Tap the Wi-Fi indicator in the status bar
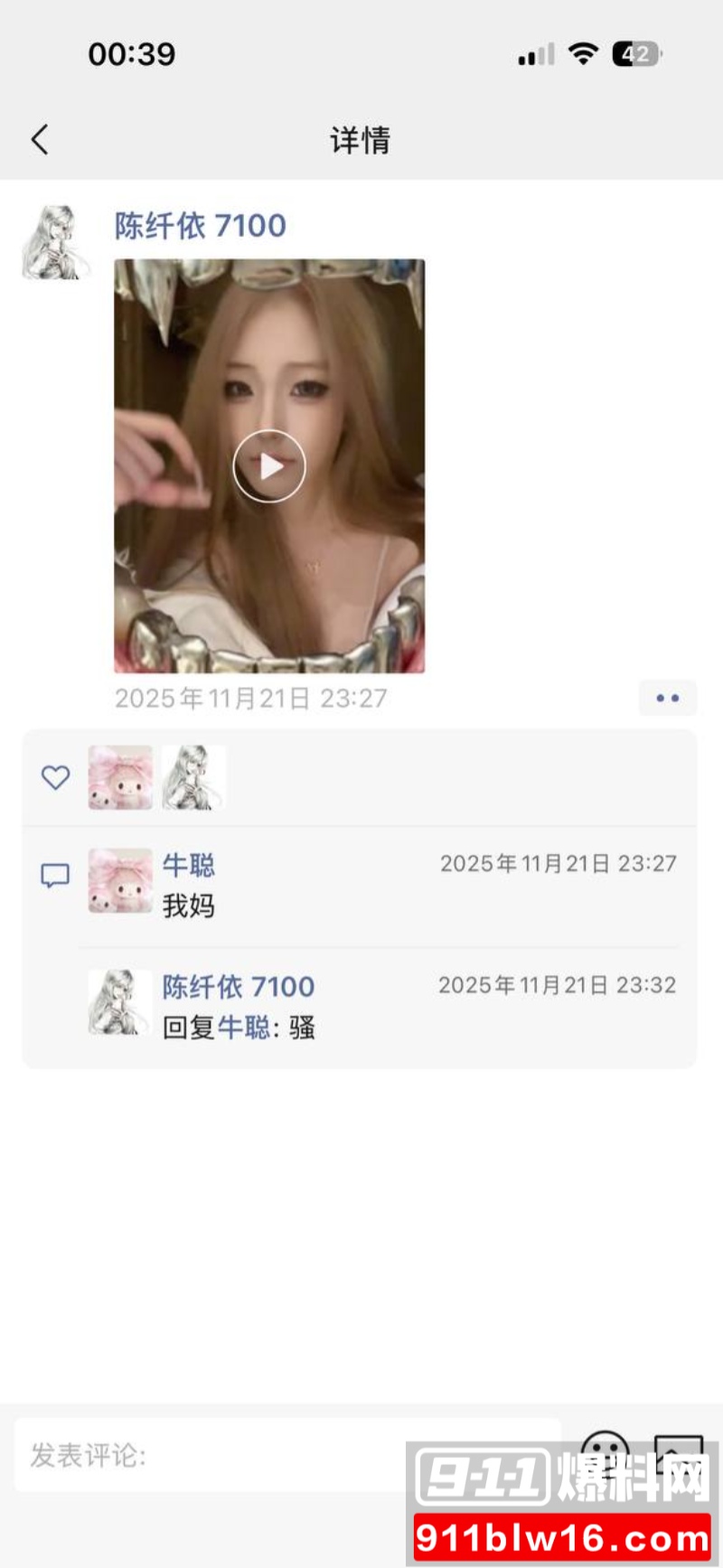Image resolution: width=723 pixels, height=1568 pixels. (x=583, y=54)
